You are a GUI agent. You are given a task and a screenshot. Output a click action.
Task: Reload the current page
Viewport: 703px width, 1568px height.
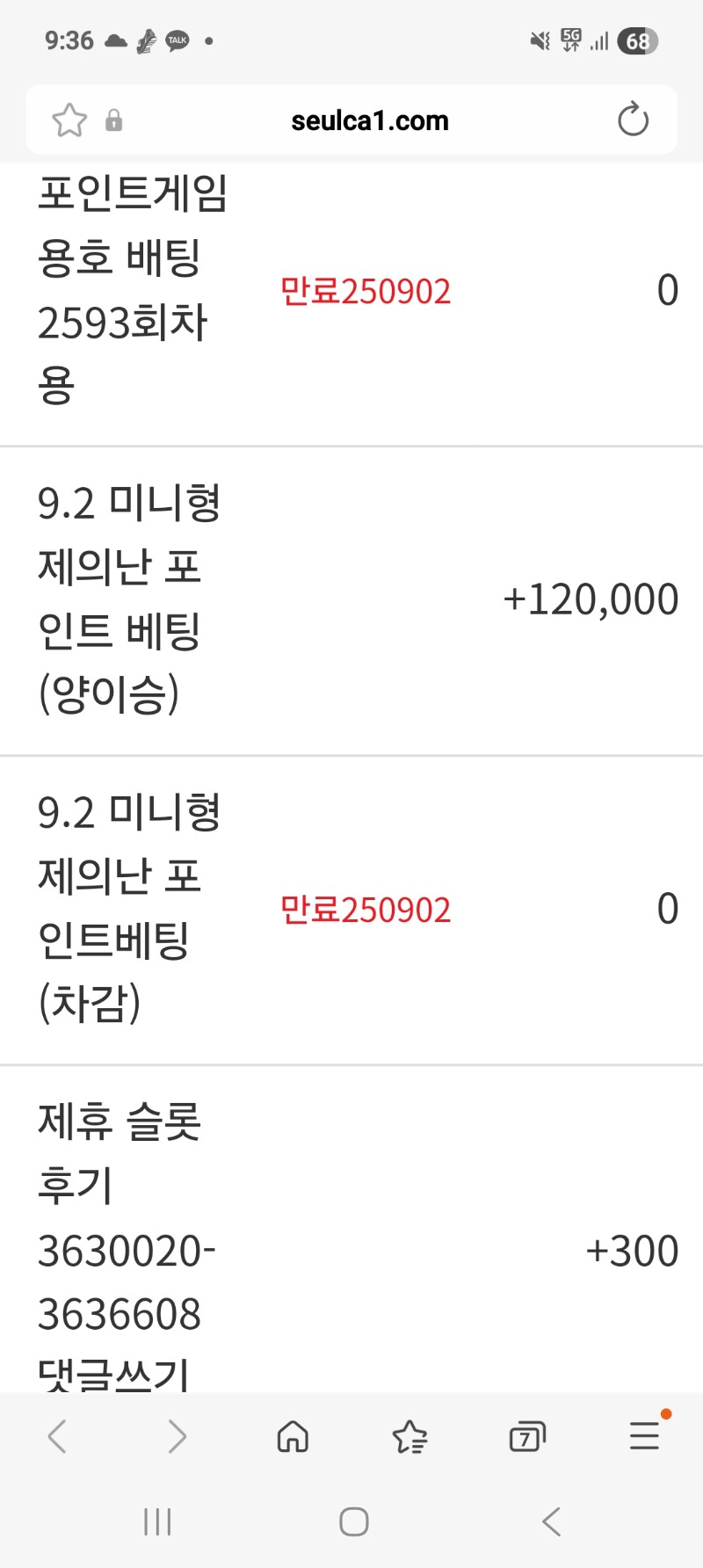click(x=633, y=120)
